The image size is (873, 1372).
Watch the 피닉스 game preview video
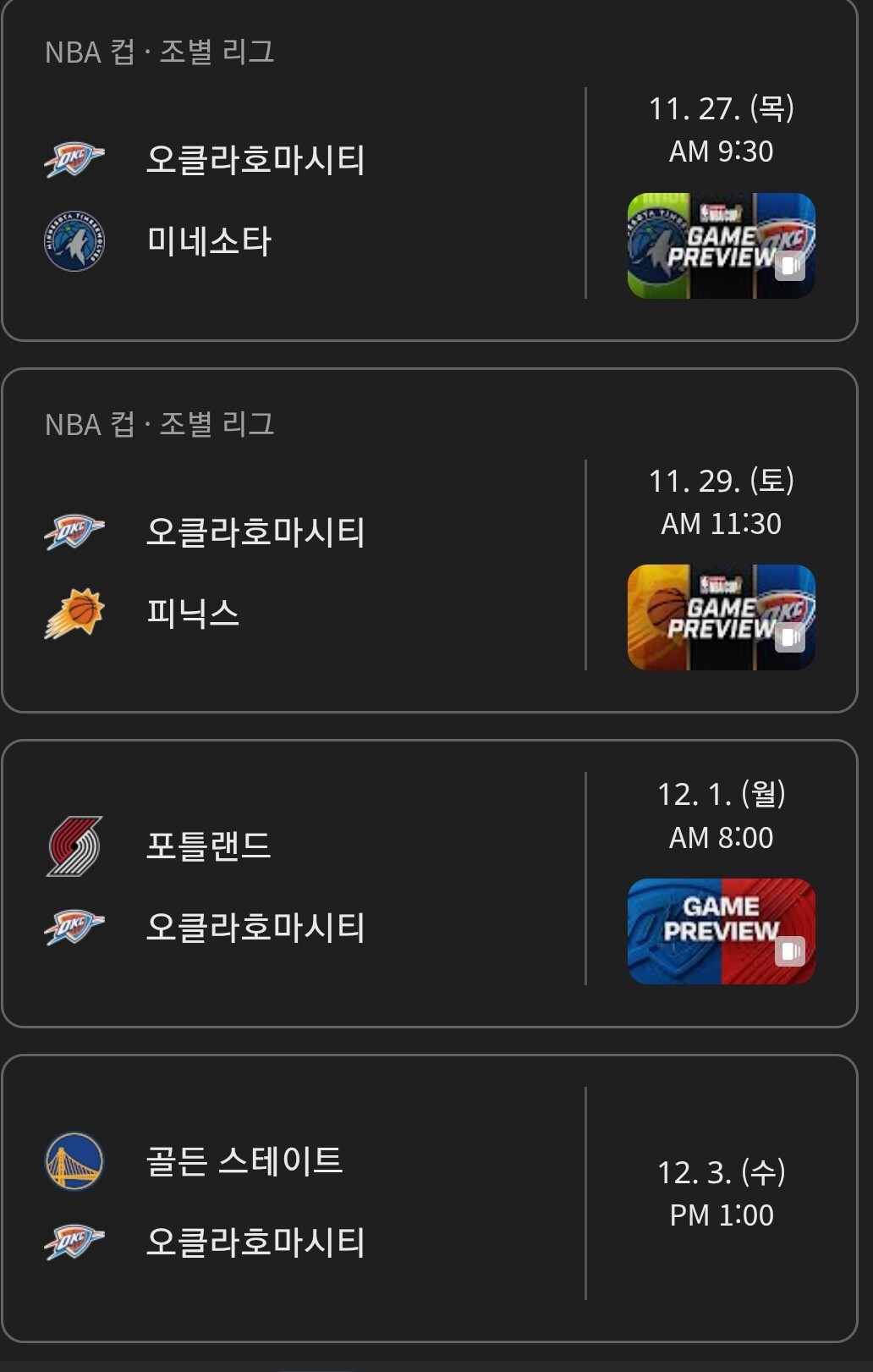[x=721, y=617]
